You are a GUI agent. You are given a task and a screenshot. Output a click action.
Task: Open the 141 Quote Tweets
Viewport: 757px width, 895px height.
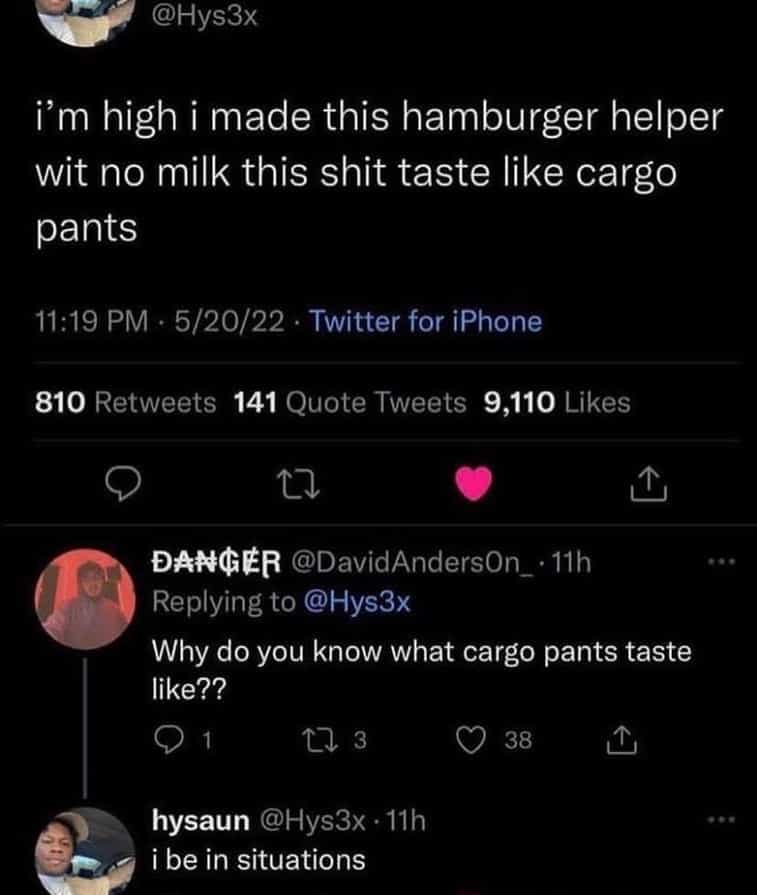[x=350, y=402]
